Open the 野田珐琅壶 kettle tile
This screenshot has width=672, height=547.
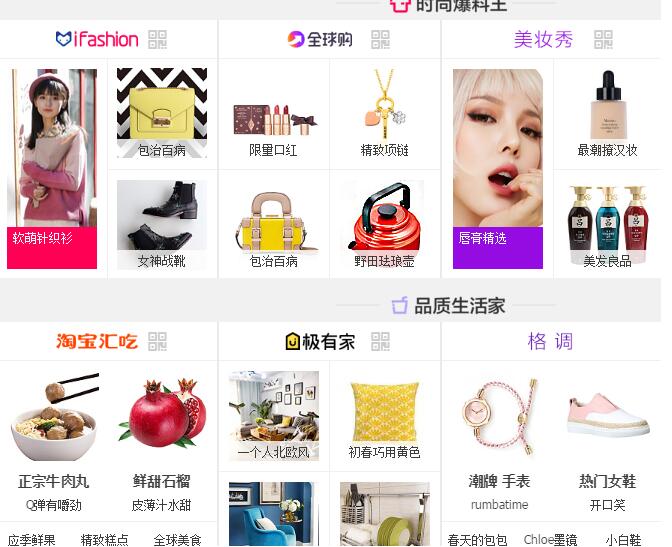(x=384, y=224)
